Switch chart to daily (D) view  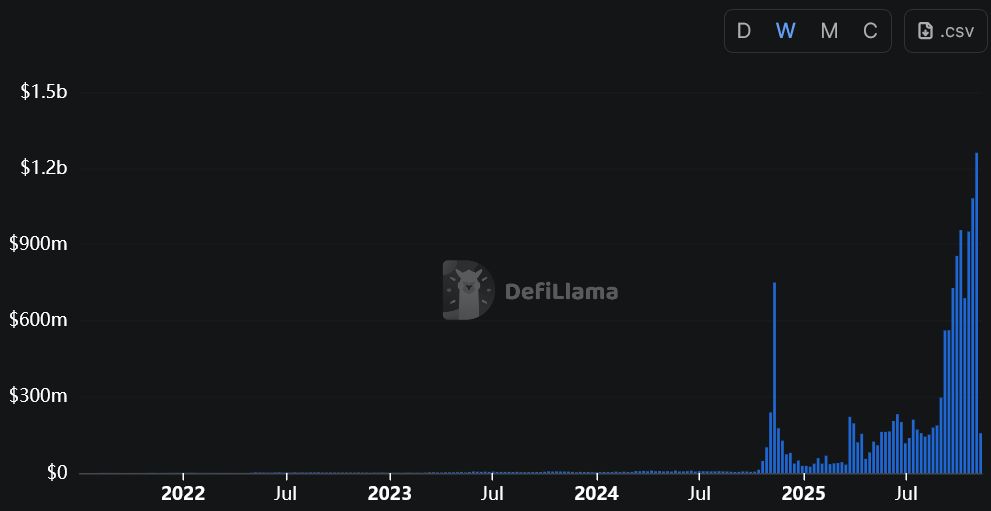tap(744, 31)
